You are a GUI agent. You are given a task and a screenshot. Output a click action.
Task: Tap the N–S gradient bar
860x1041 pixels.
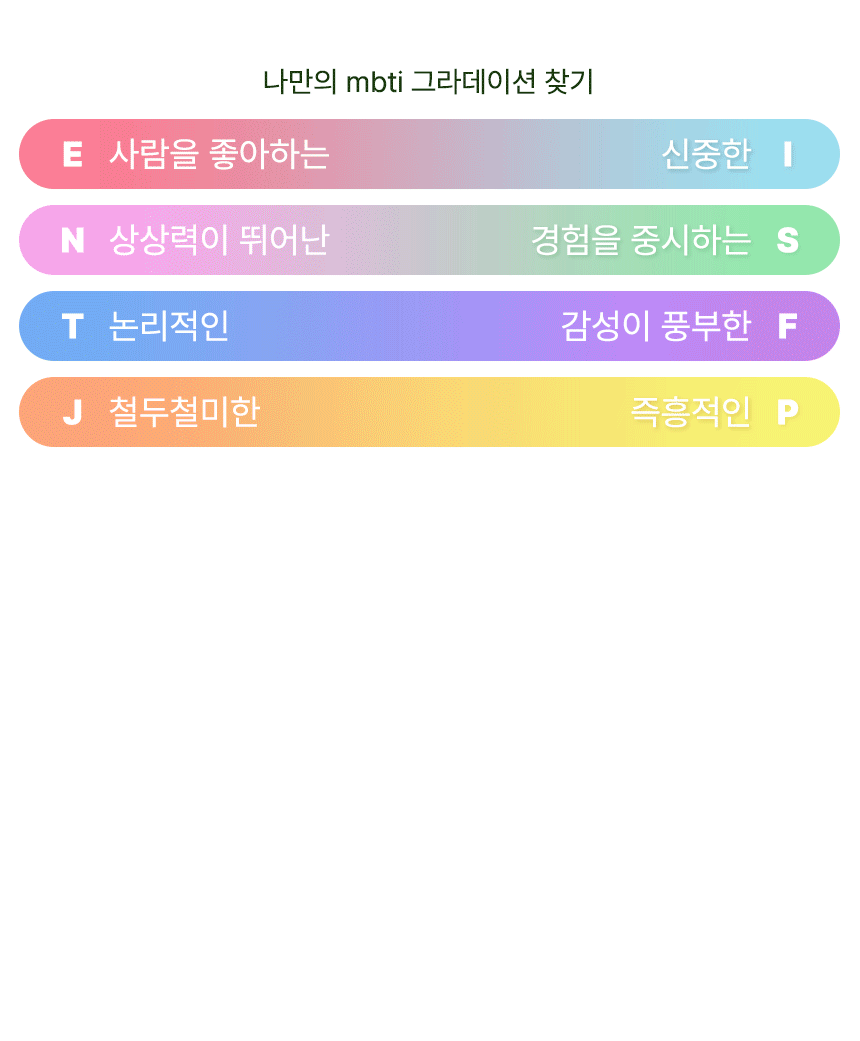click(430, 240)
